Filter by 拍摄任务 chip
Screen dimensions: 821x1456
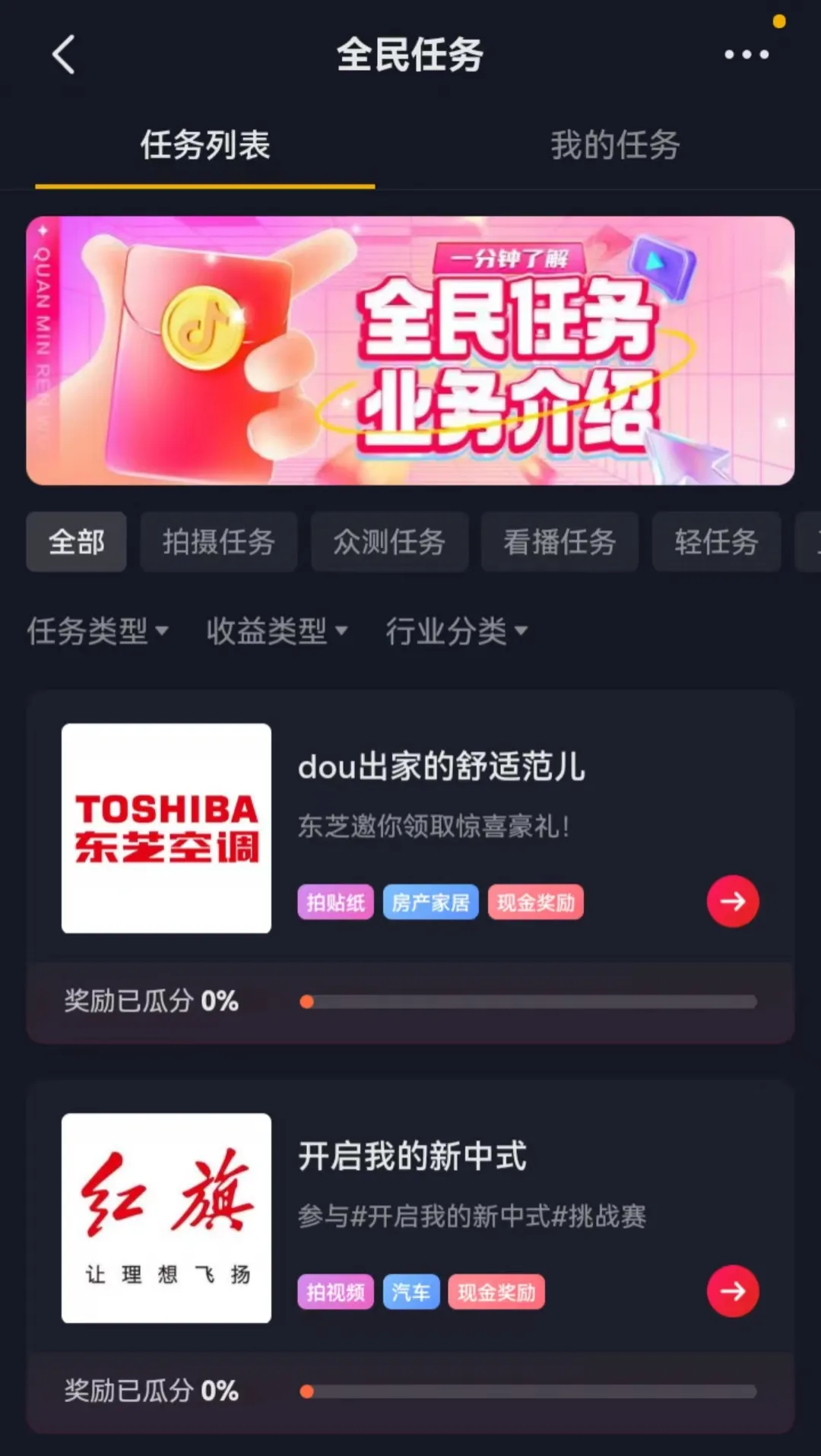pyautogui.click(x=218, y=542)
